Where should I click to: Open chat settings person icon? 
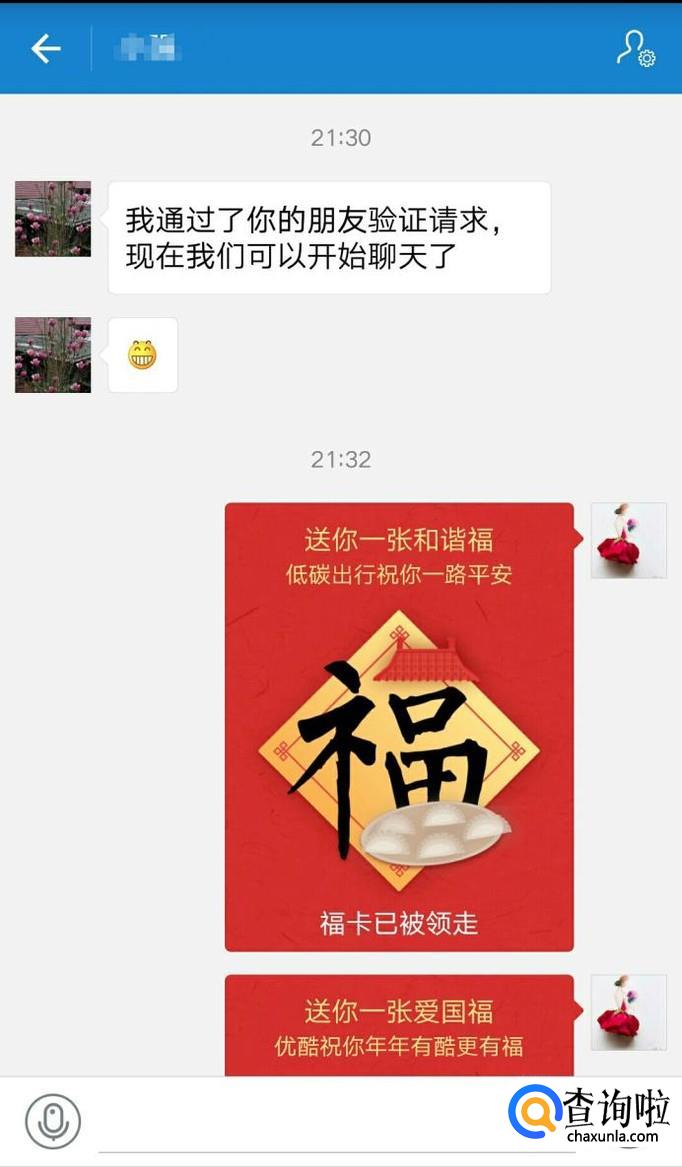635,48
